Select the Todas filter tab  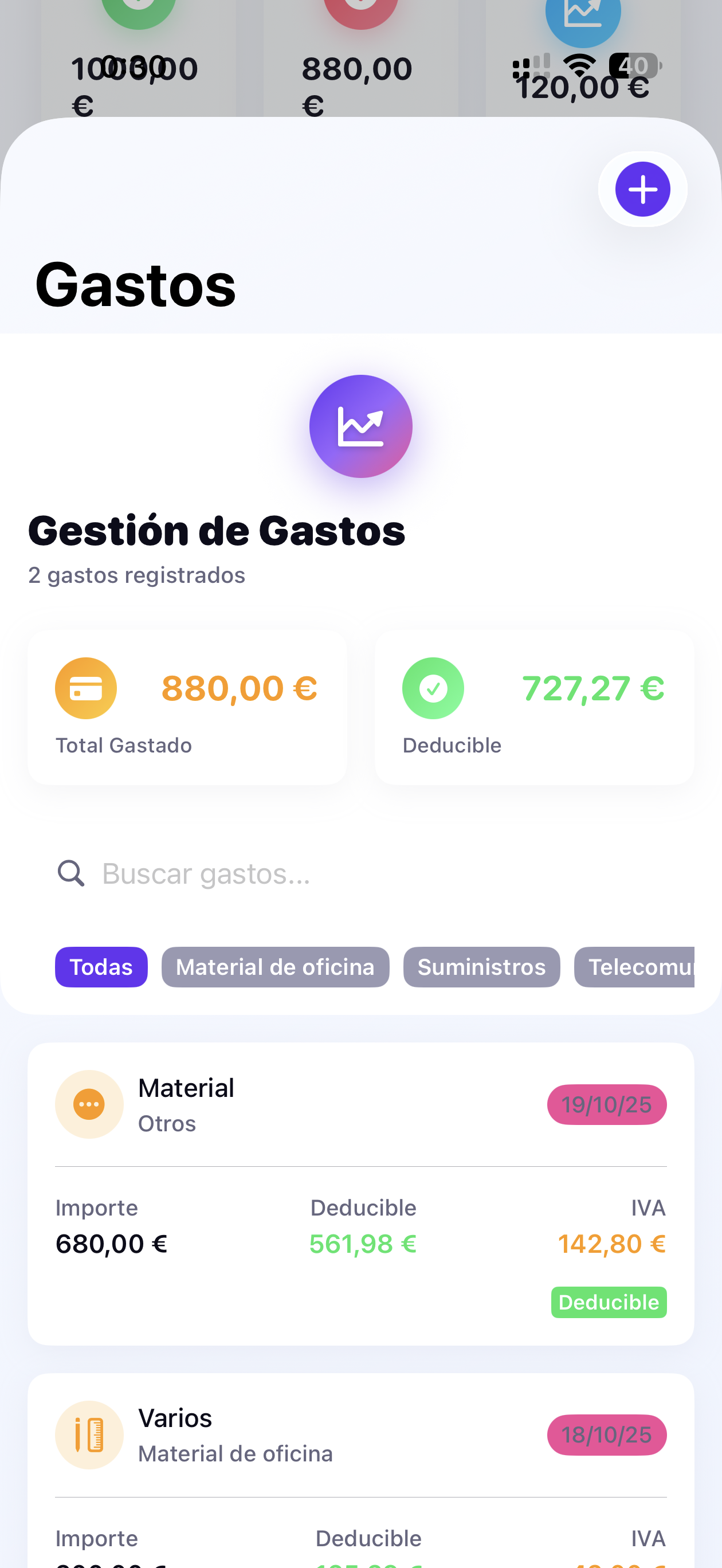(x=101, y=967)
